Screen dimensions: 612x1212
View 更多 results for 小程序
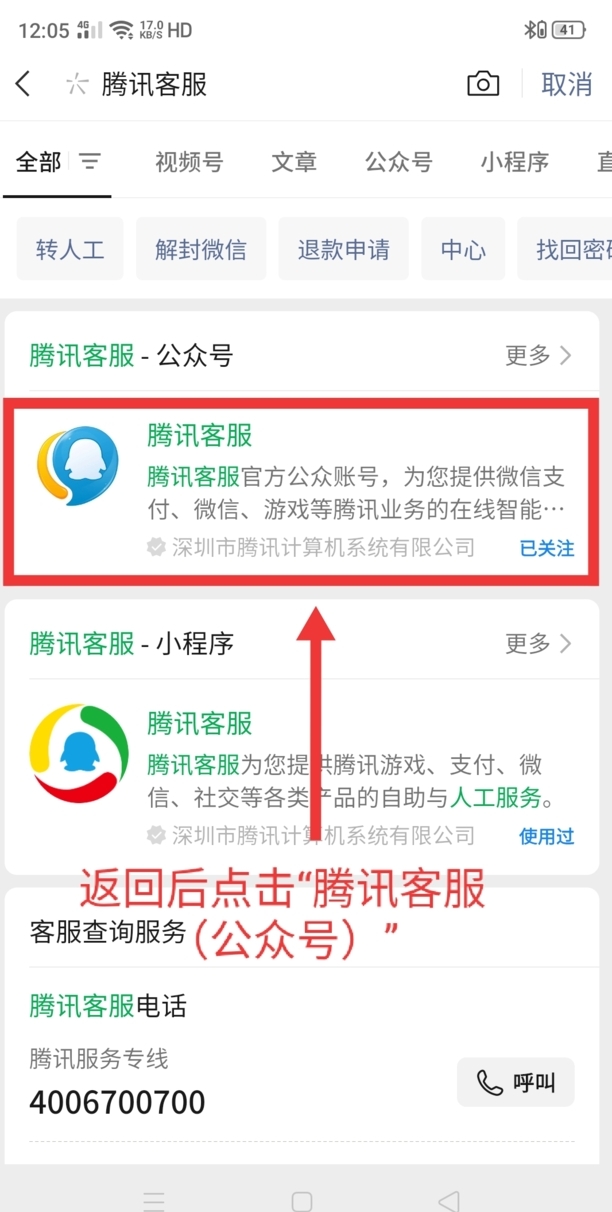pos(538,643)
